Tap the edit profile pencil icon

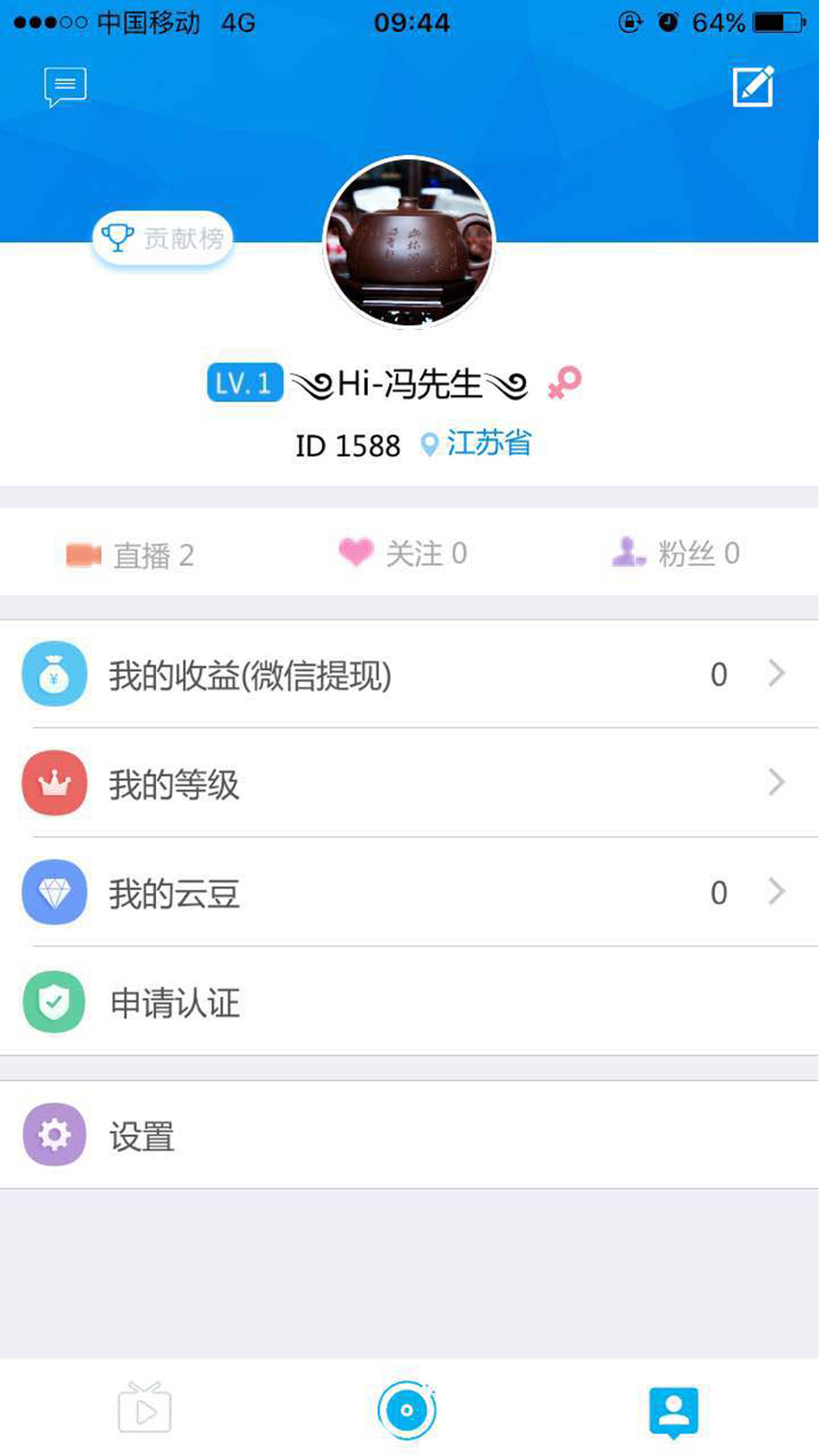(753, 86)
